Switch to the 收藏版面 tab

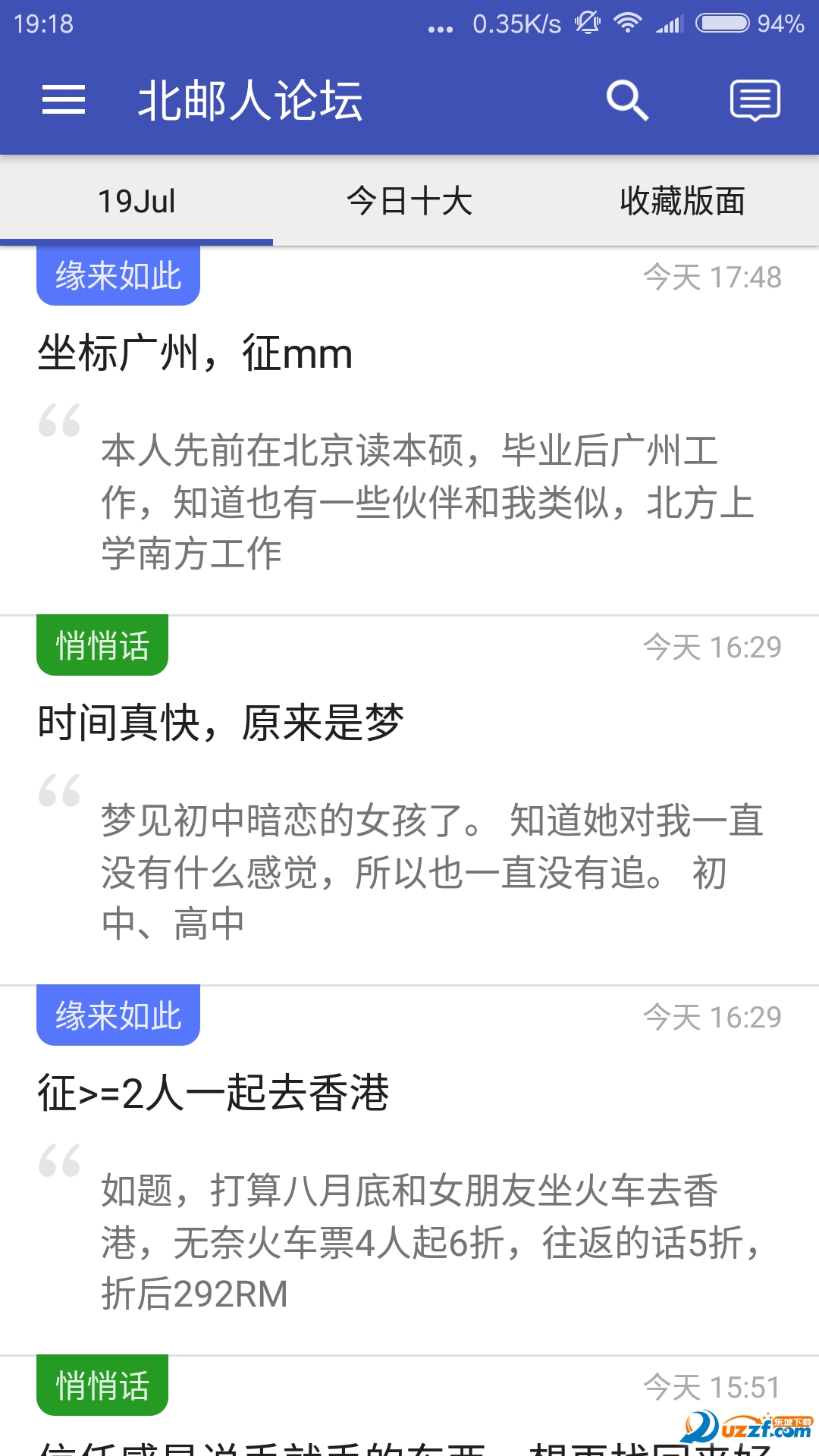[682, 199]
